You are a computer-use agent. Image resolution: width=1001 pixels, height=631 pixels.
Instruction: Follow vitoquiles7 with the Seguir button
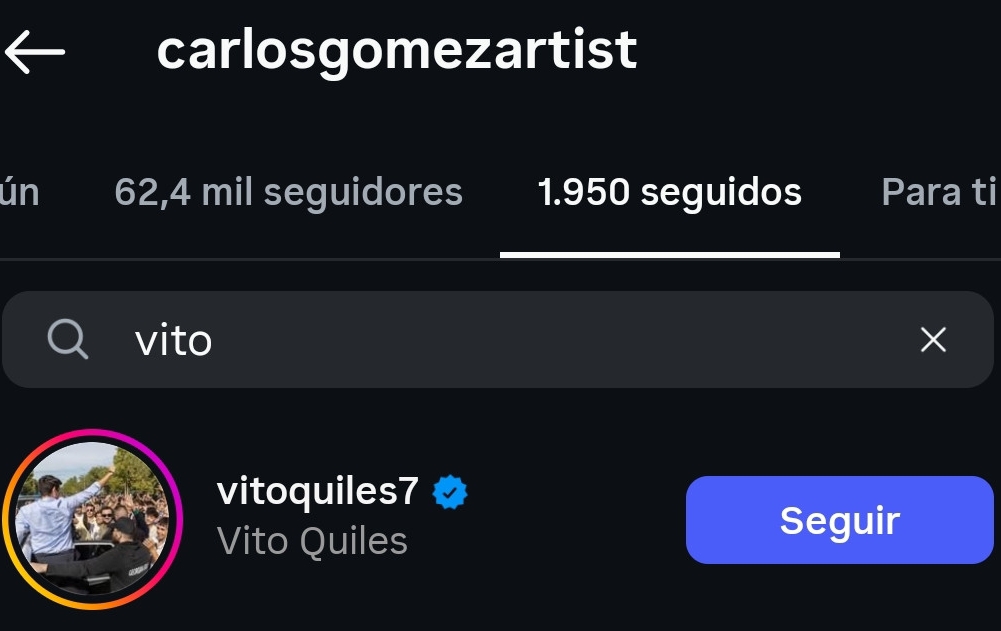pyautogui.click(x=839, y=520)
